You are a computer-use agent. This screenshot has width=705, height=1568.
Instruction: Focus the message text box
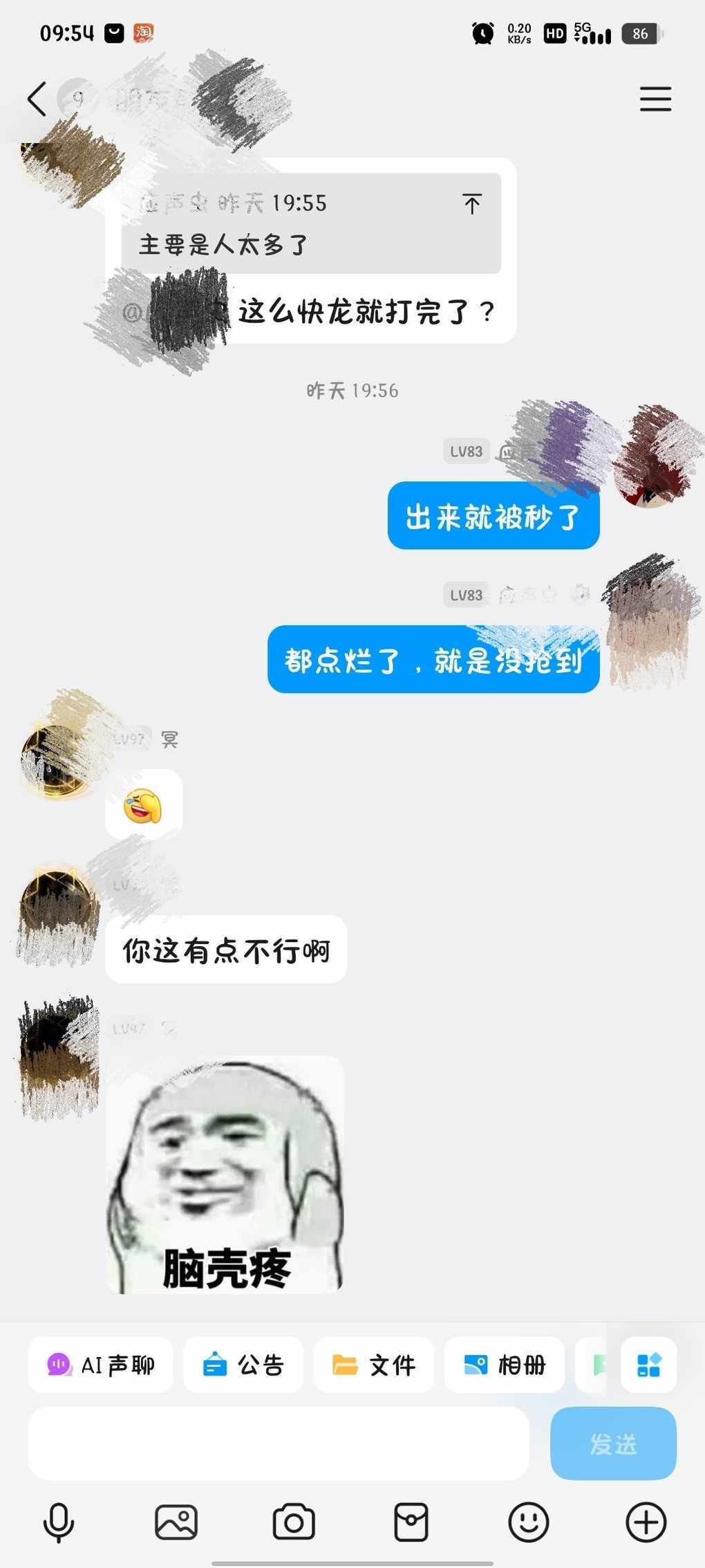point(279,1443)
